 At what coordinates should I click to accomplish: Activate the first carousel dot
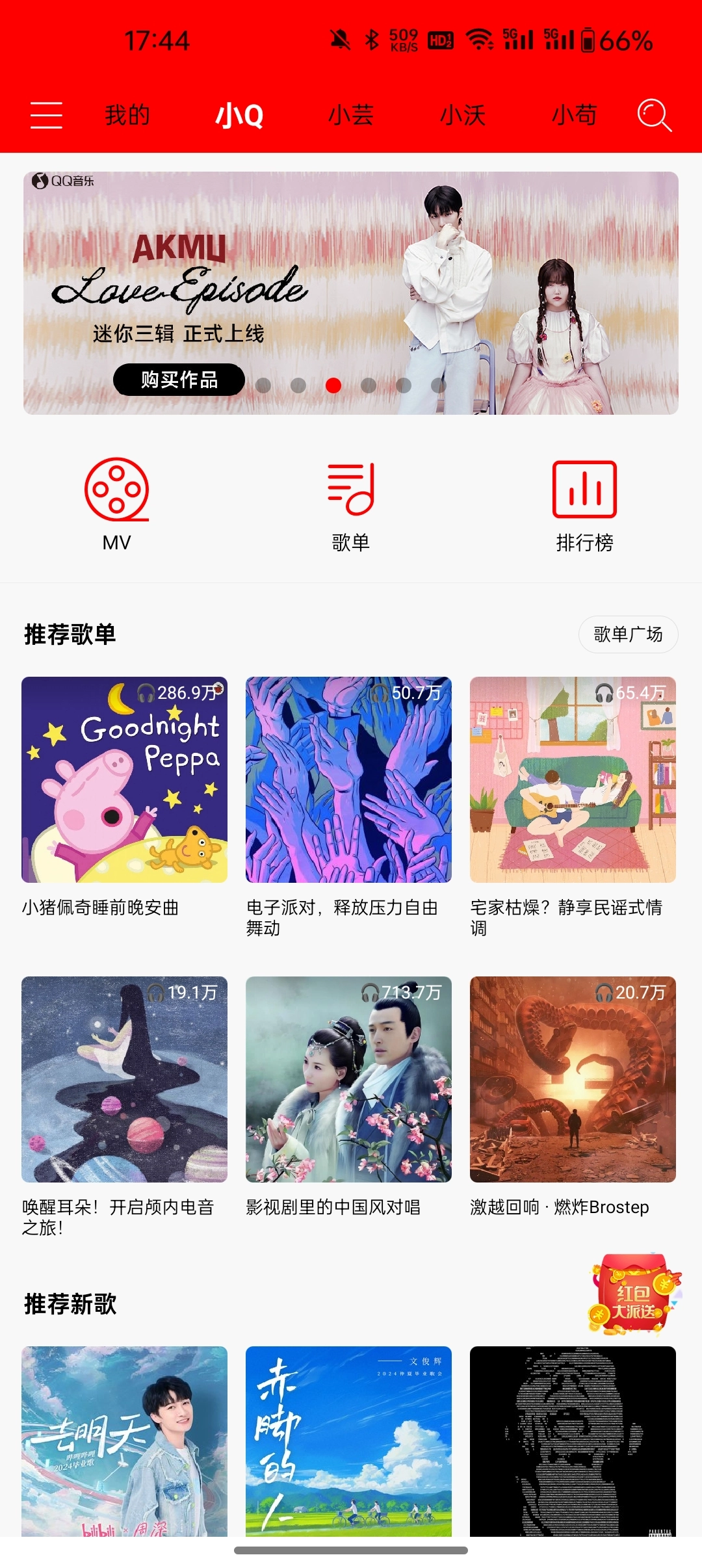[263, 385]
